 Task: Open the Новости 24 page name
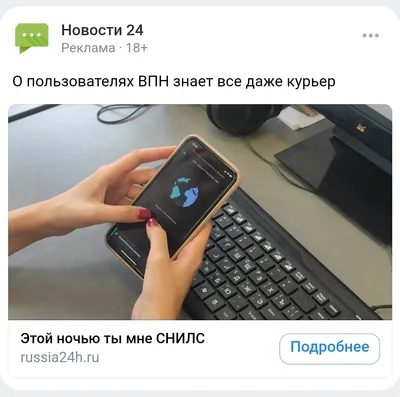(x=102, y=30)
